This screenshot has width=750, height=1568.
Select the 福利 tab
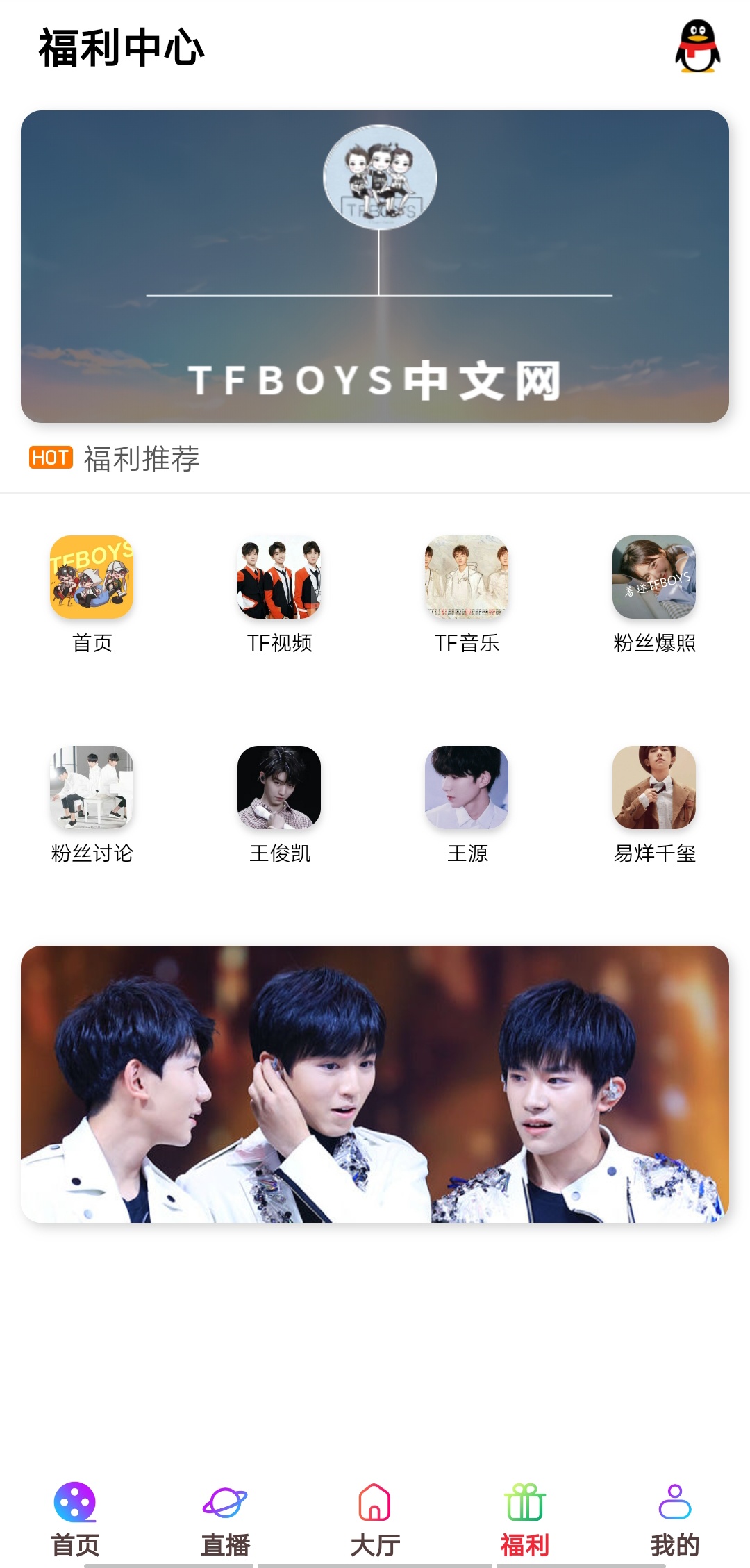coord(525,1520)
